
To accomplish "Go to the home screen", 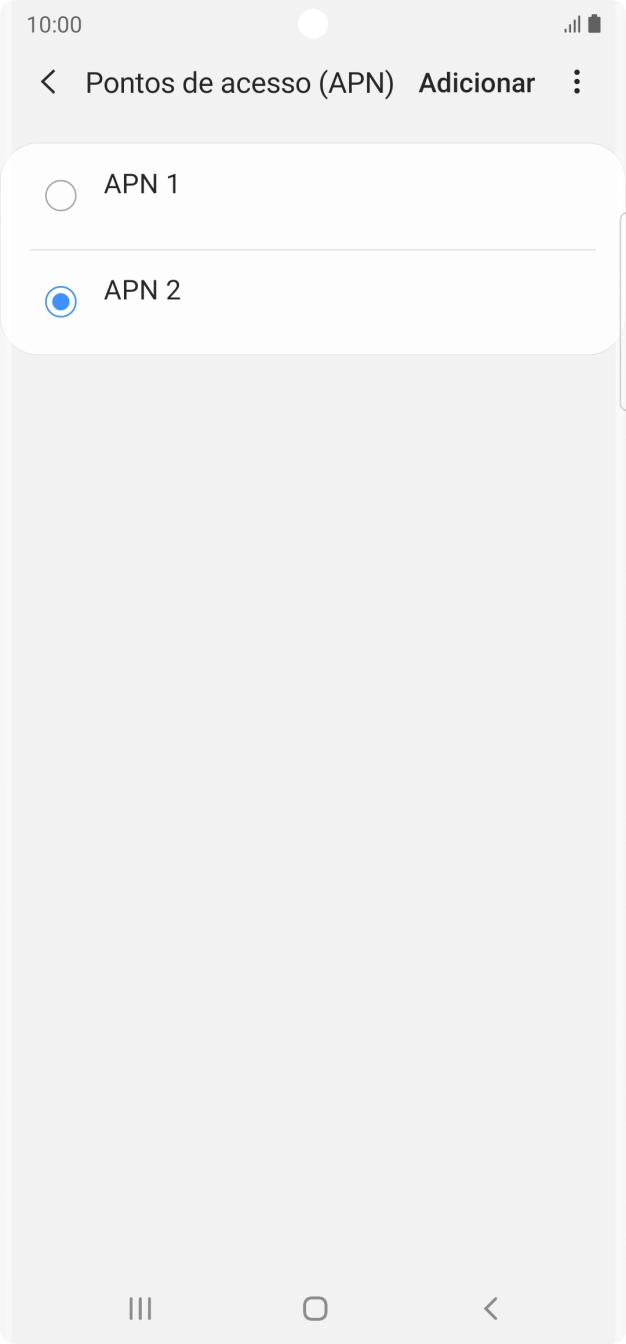I will (314, 1308).
